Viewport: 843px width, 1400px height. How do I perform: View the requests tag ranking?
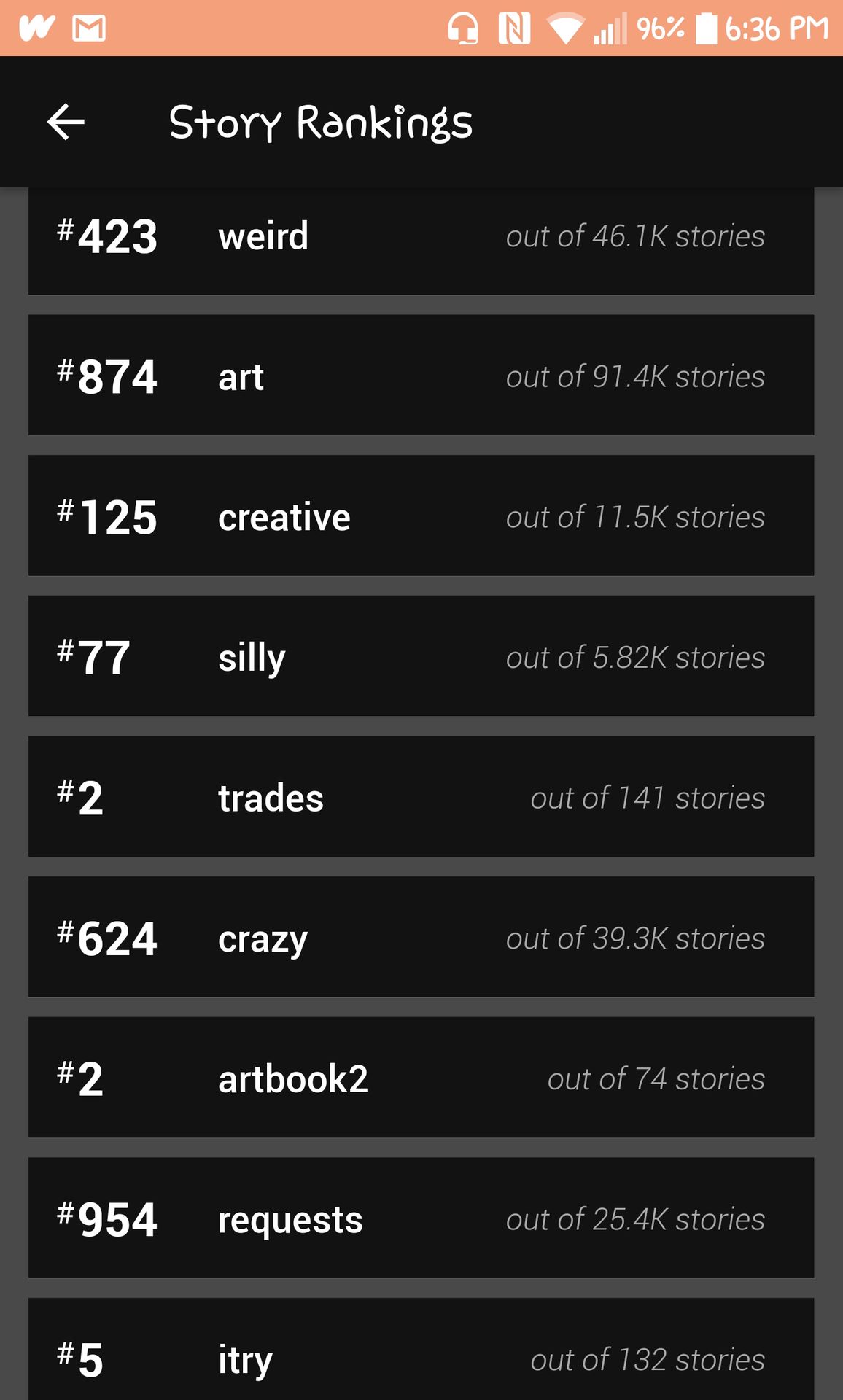421,1218
